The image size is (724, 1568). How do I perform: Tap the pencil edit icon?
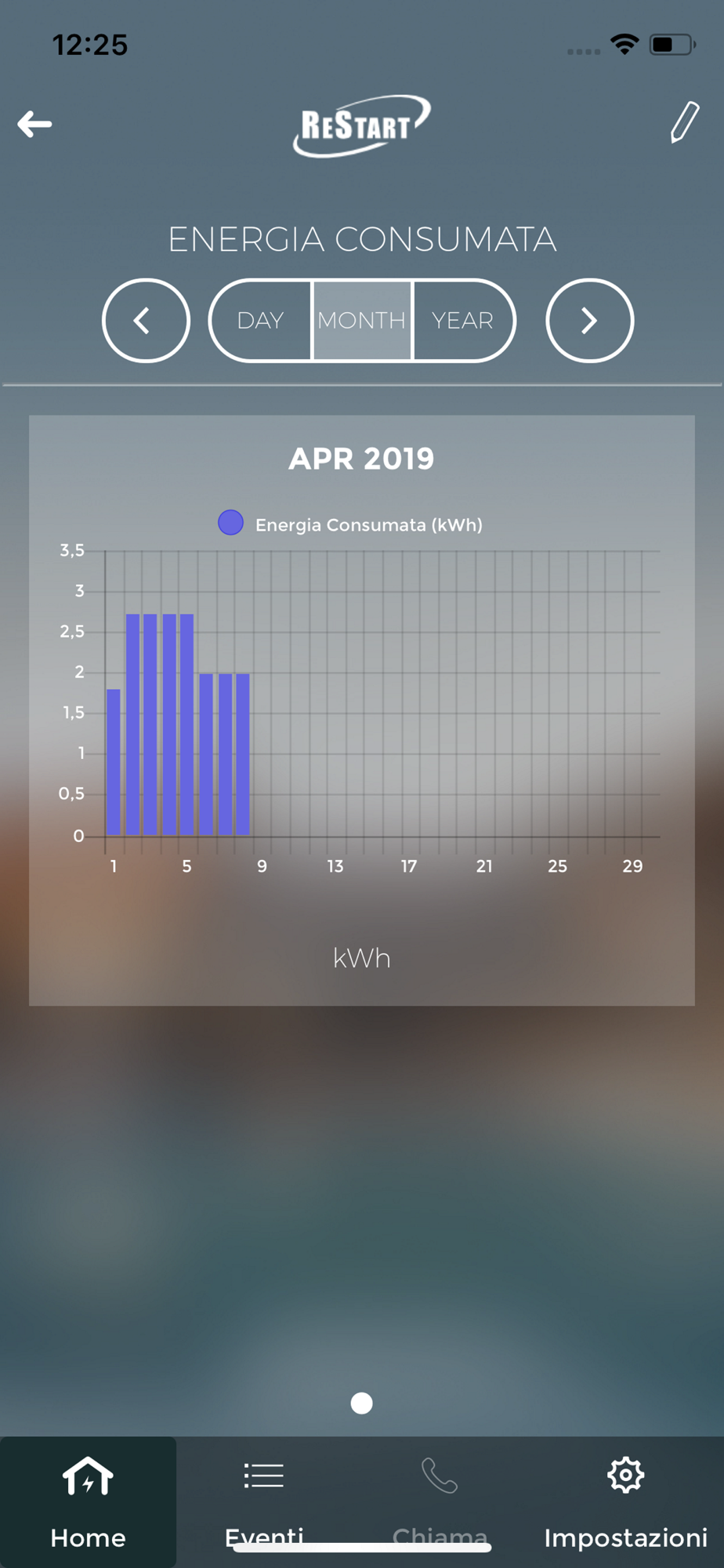pyautogui.click(x=684, y=122)
